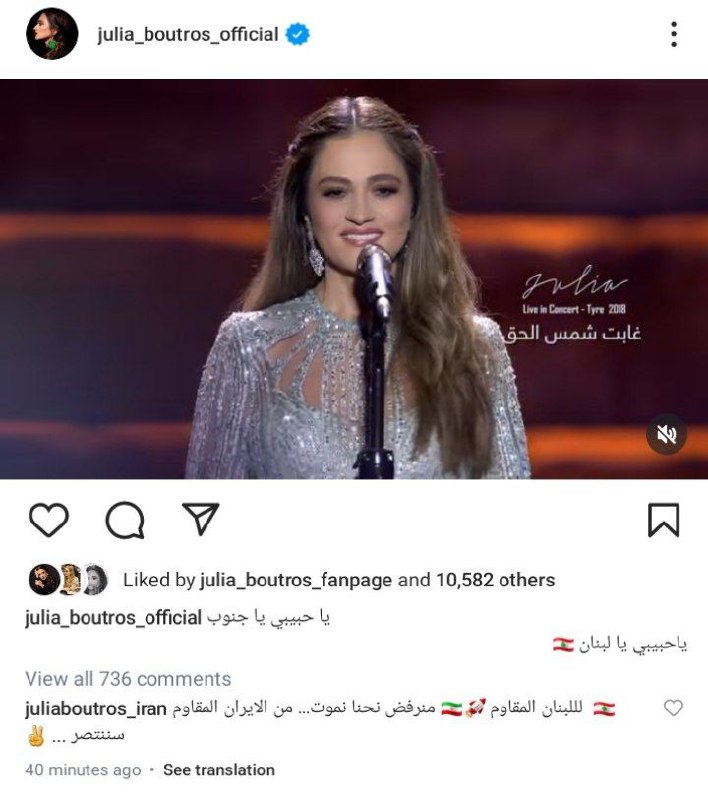
Task: View all 736 comments
Action: (128, 679)
